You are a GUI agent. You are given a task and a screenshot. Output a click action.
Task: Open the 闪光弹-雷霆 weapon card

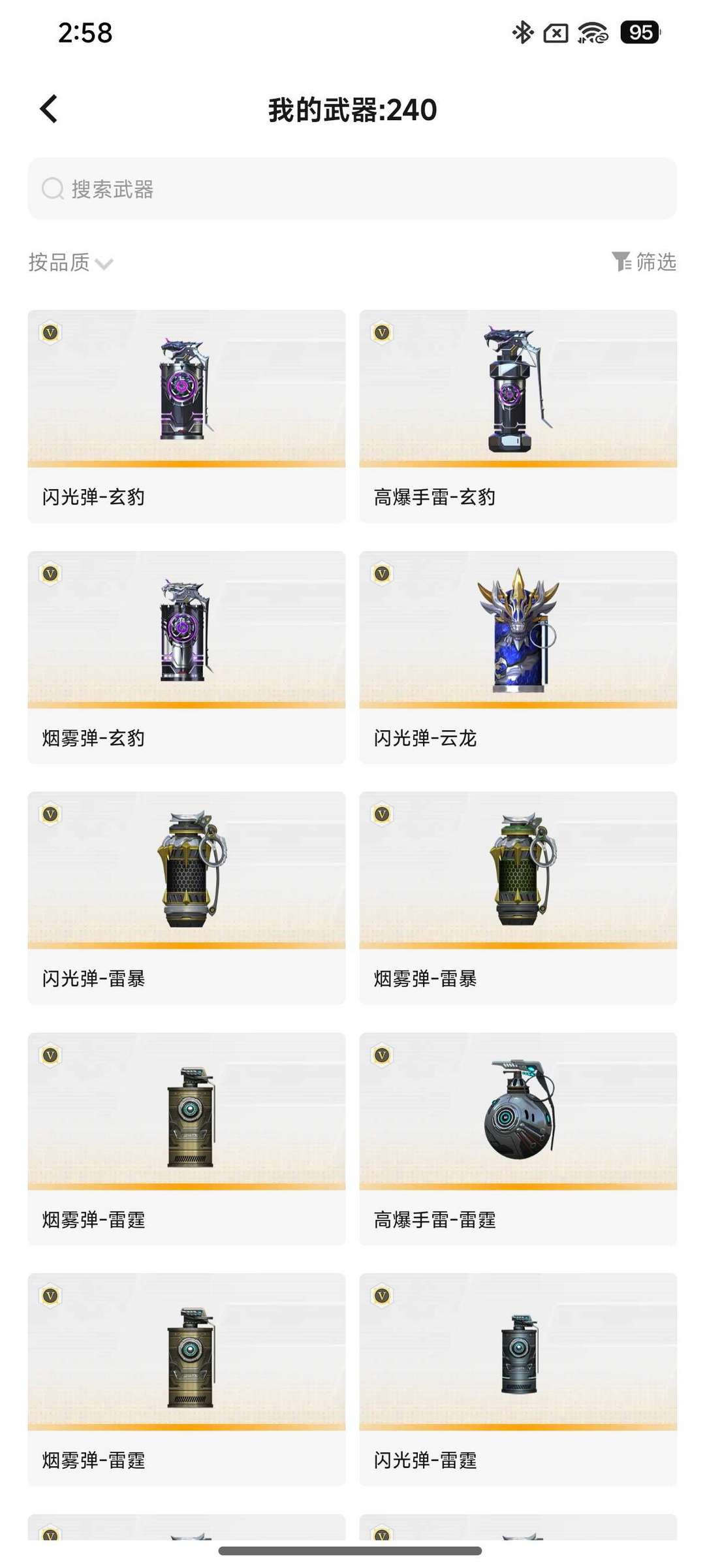pos(518,1379)
